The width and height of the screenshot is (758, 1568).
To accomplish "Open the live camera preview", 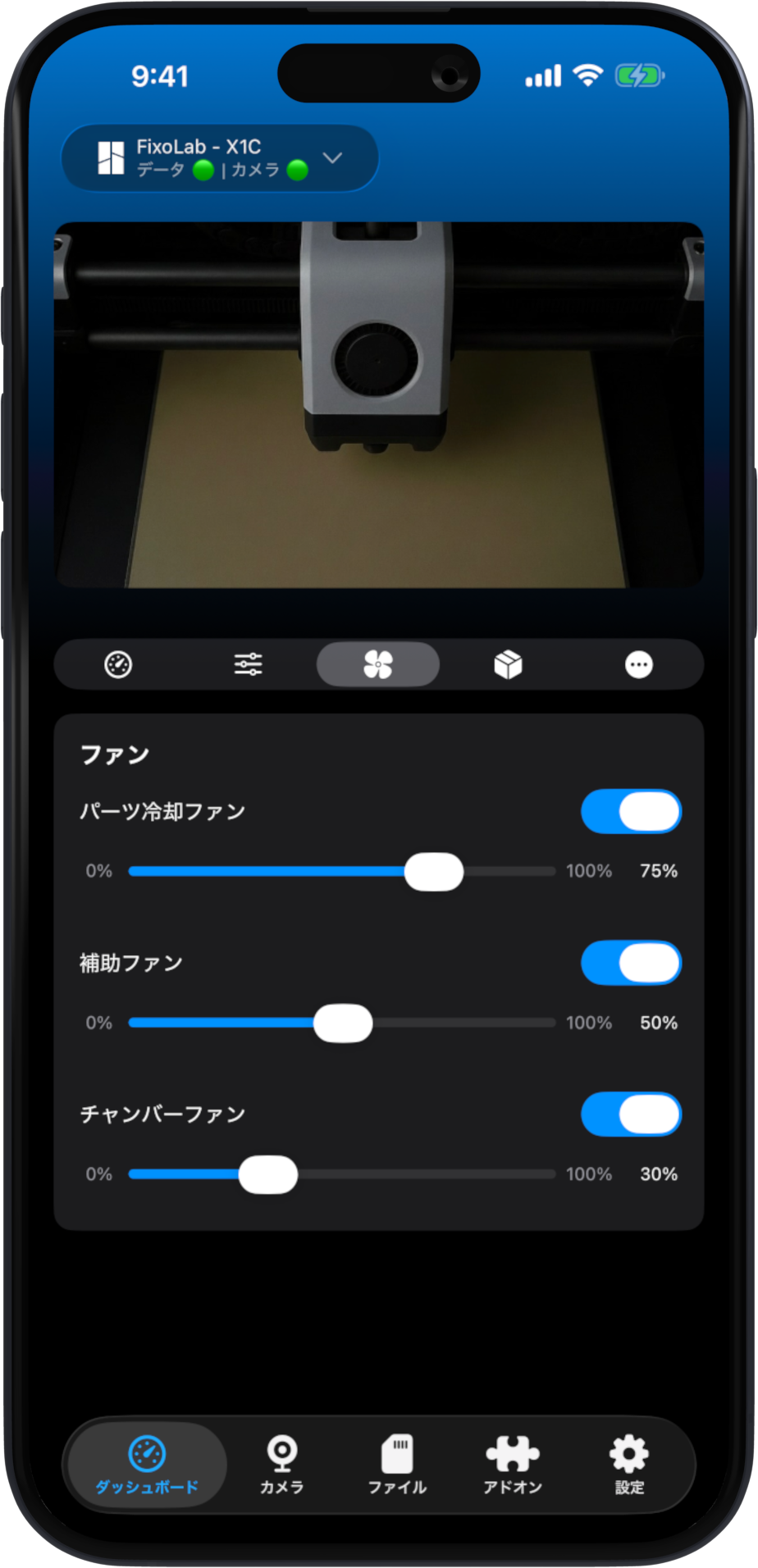I will click(x=379, y=404).
